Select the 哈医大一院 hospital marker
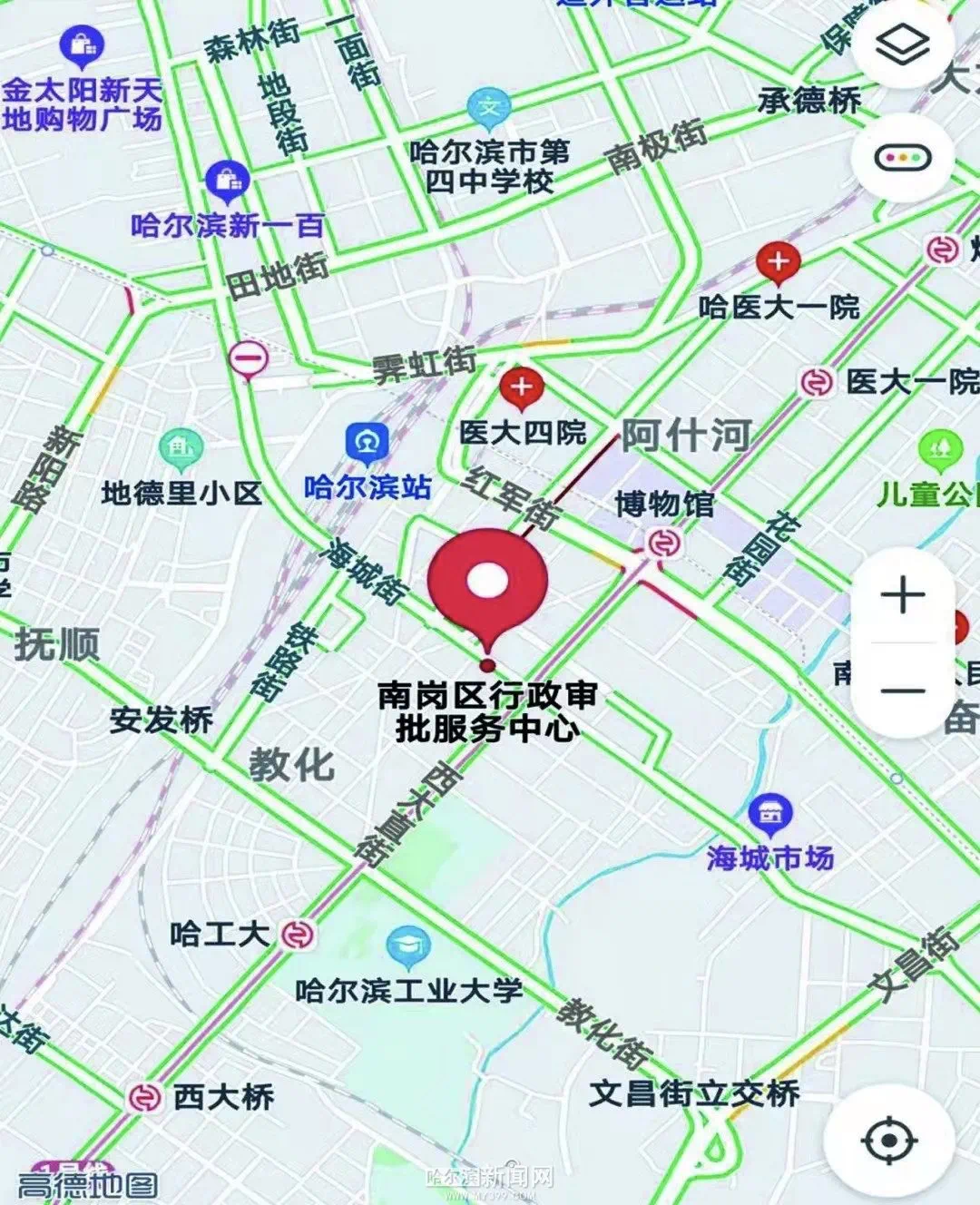The height and width of the screenshot is (1205, 980). 778,262
